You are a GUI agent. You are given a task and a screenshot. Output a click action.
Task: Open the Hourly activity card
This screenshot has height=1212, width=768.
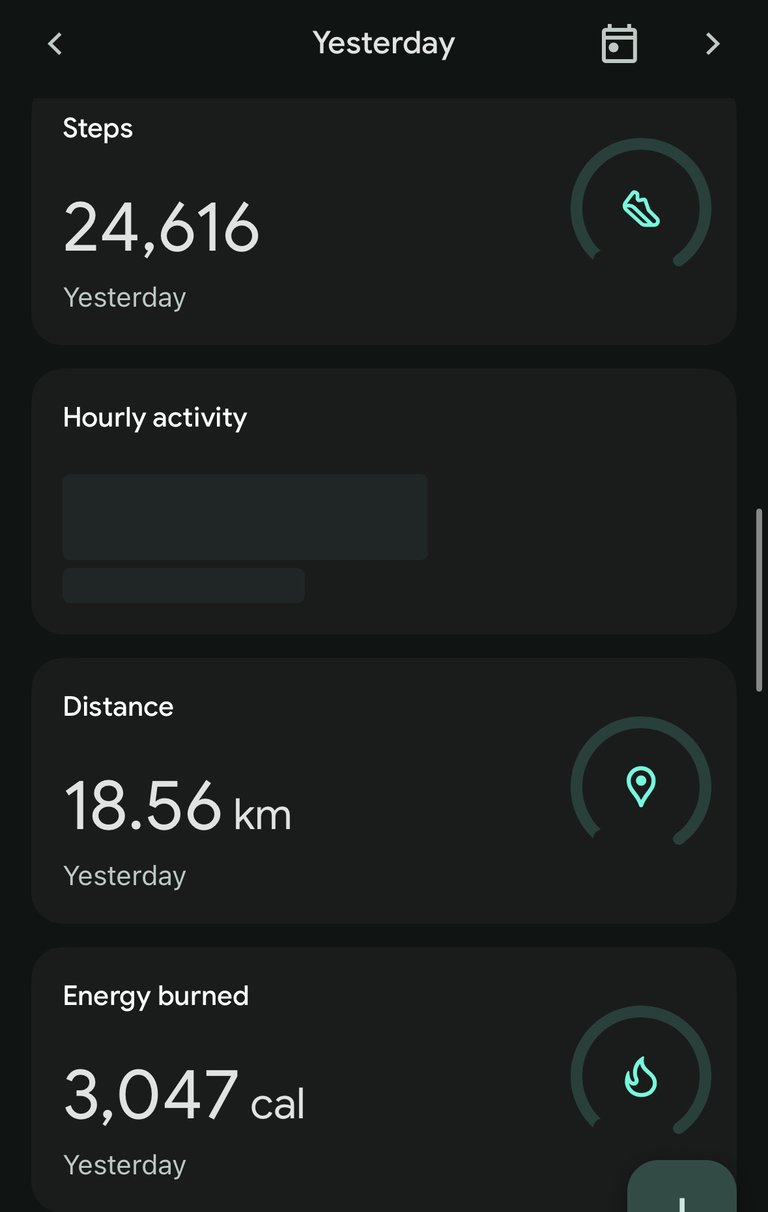[x=384, y=500]
